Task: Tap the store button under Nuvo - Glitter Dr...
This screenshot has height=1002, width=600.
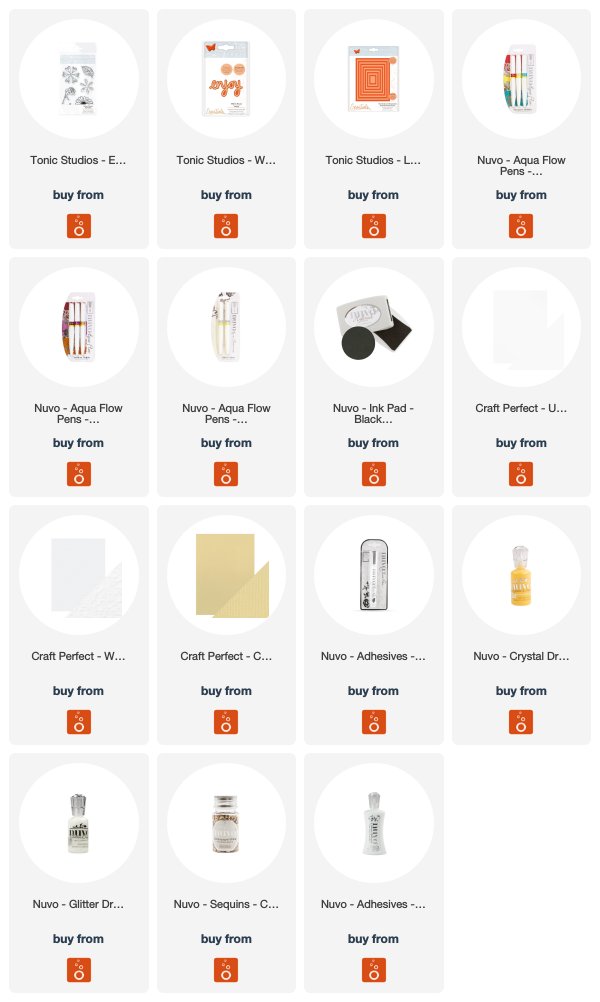Action: (79, 970)
